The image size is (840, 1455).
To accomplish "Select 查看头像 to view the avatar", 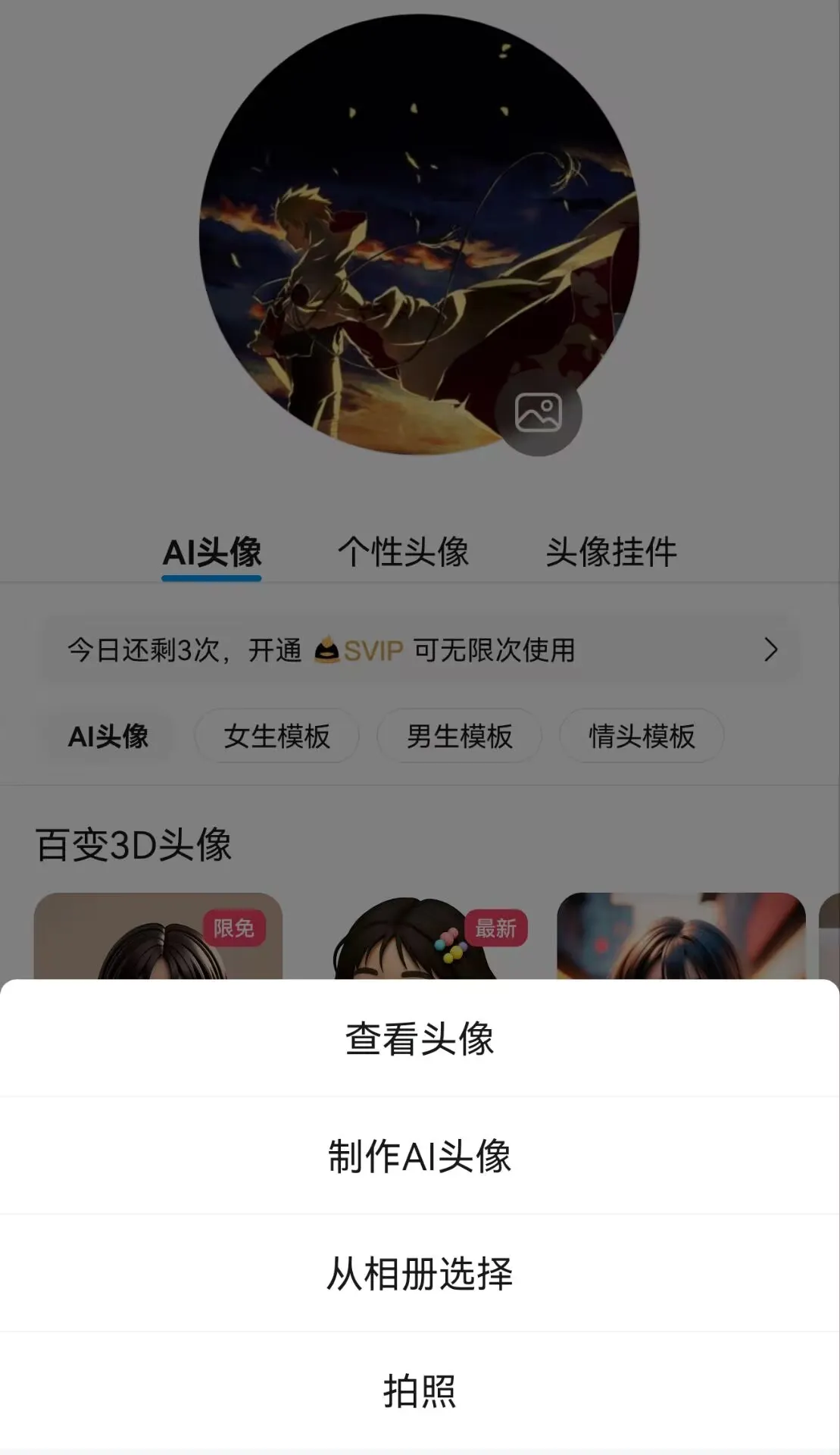I will click(x=420, y=1038).
